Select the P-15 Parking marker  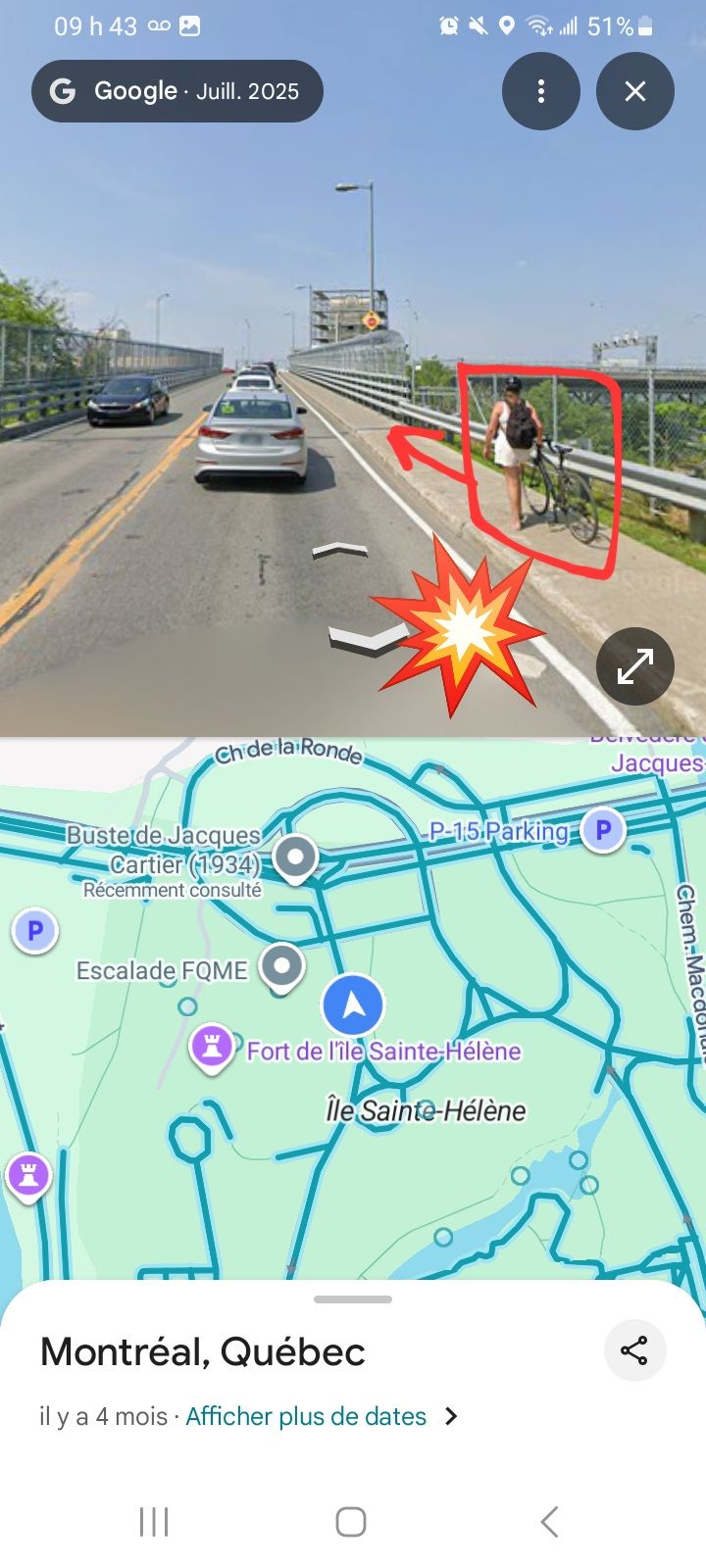coord(603,830)
